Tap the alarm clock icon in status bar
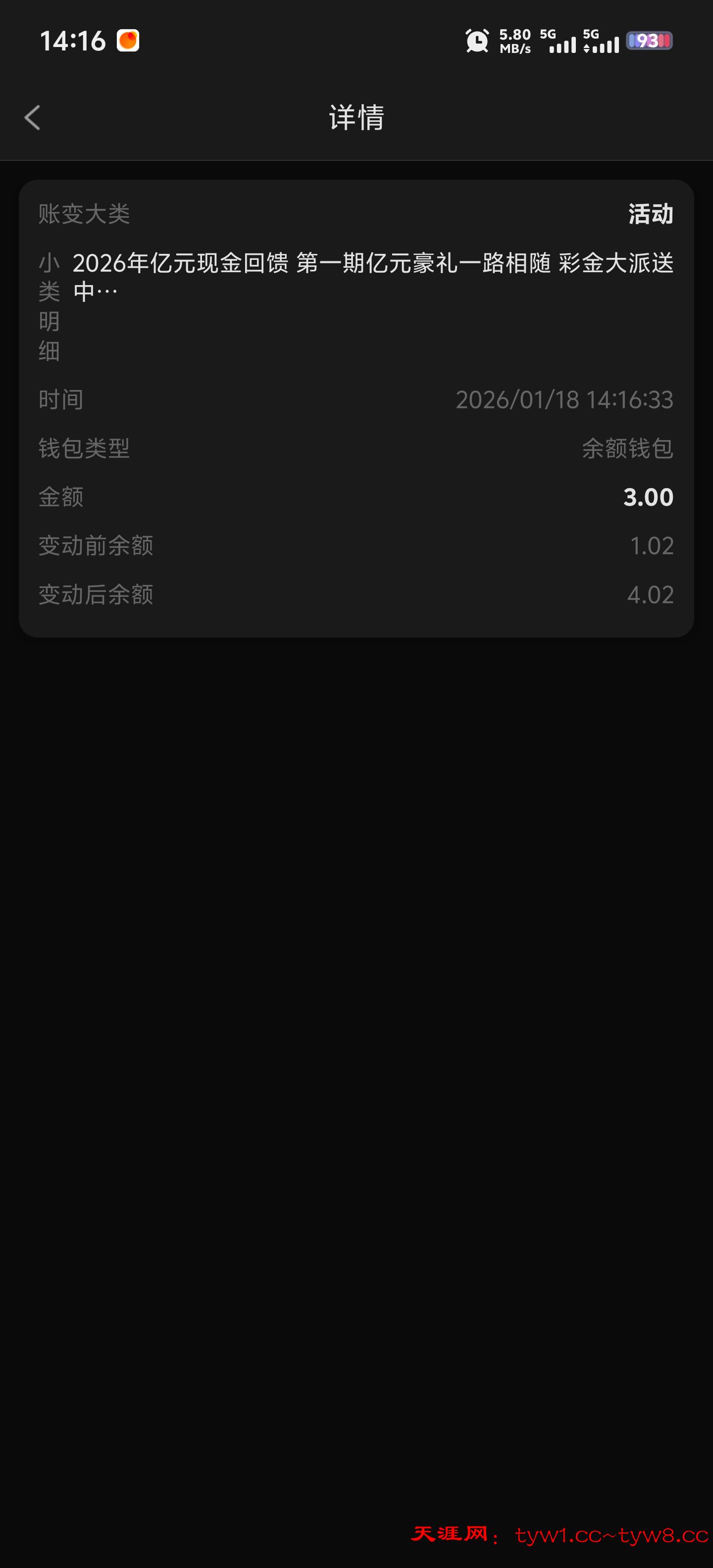Viewport: 713px width, 1568px height. click(477, 40)
